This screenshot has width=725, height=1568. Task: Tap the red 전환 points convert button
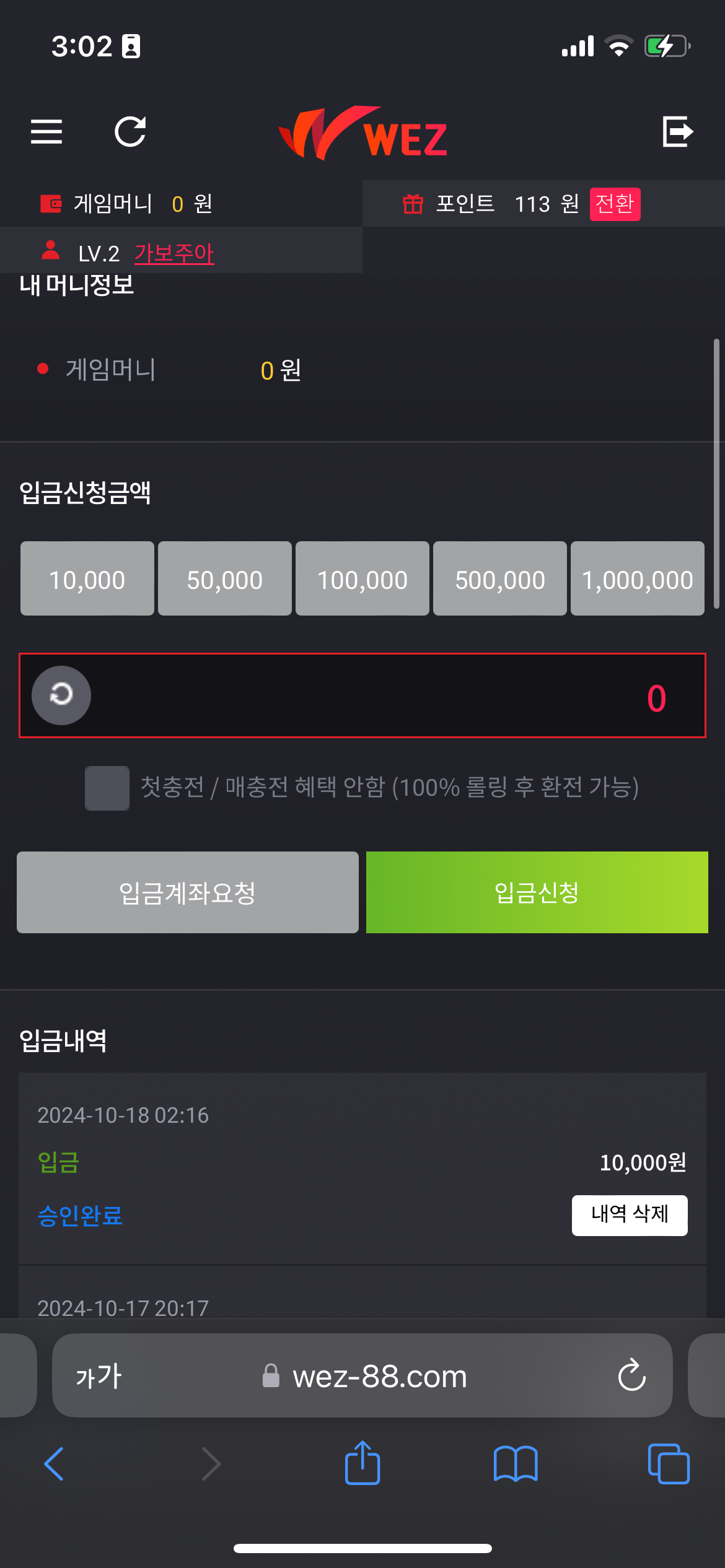point(614,204)
